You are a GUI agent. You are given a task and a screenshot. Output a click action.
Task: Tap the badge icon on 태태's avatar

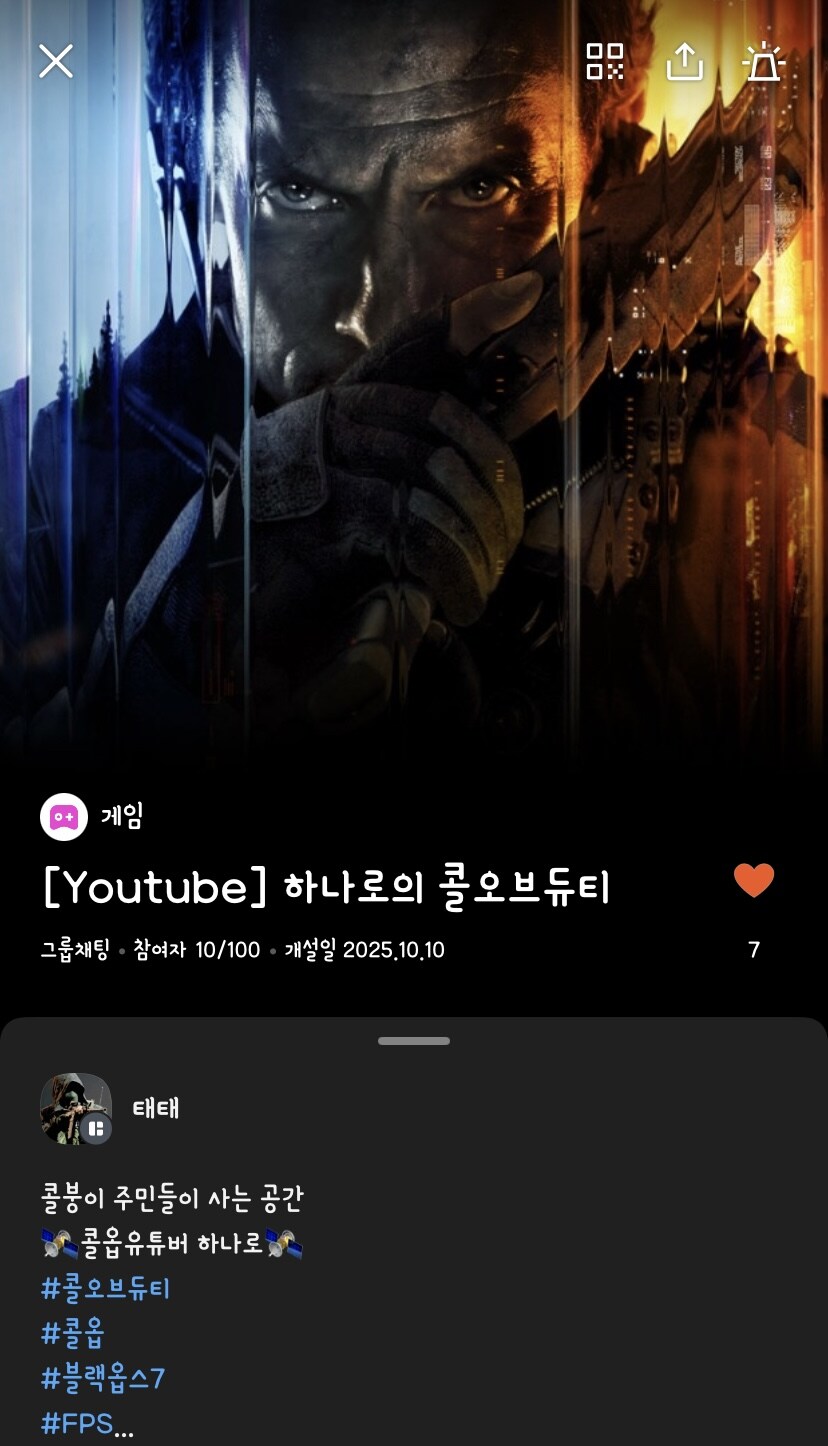click(x=95, y=1128)
